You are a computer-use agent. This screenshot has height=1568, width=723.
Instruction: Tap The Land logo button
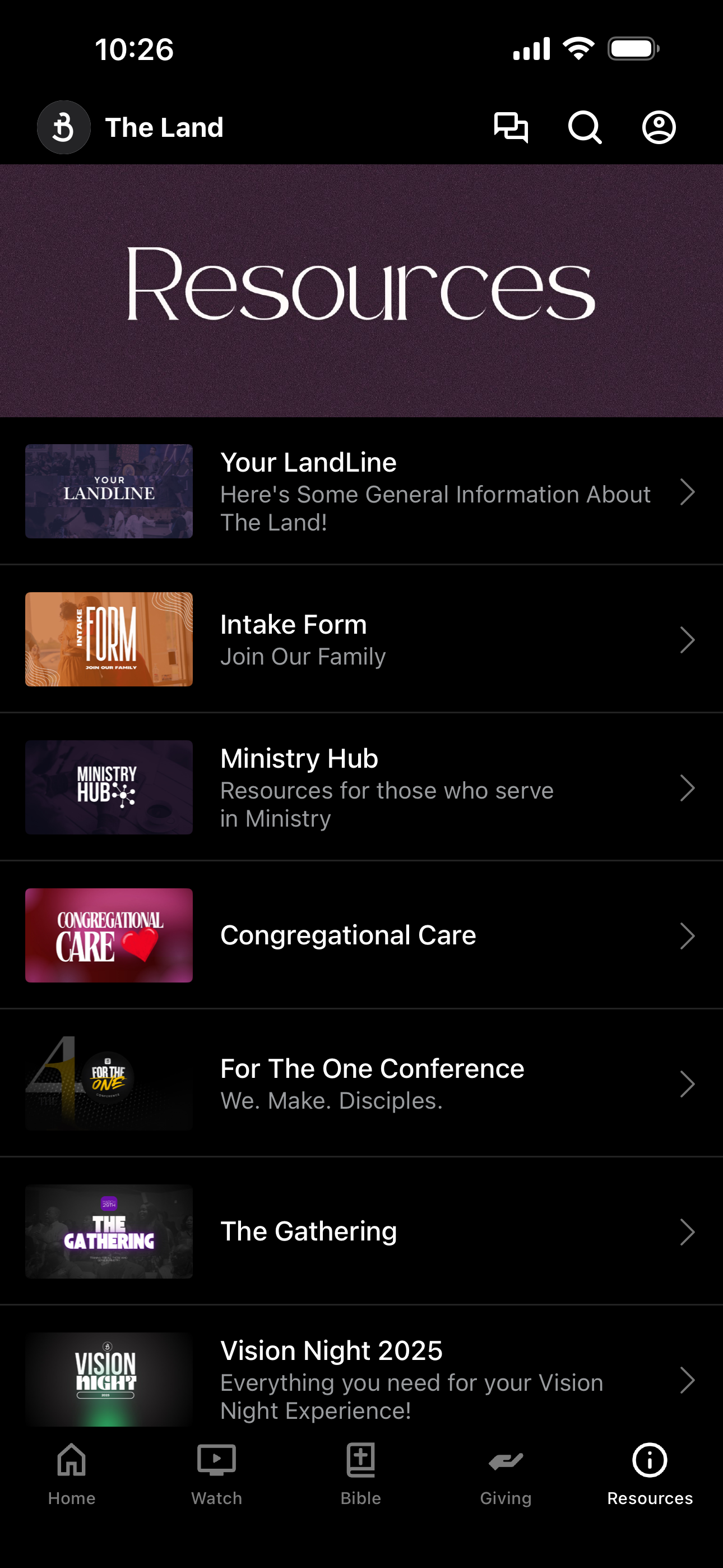[64, 127]
